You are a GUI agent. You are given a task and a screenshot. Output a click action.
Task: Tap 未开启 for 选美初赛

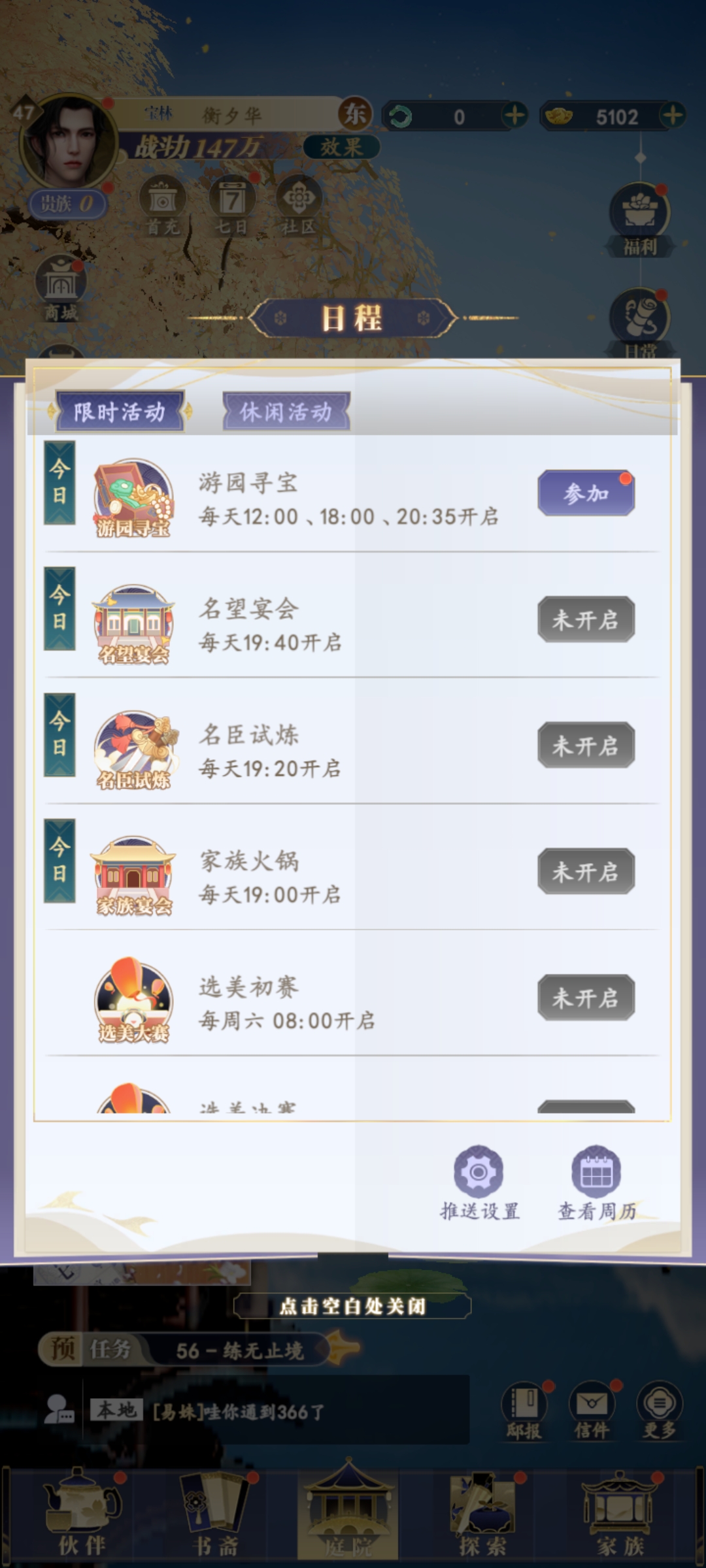[586, 998]
